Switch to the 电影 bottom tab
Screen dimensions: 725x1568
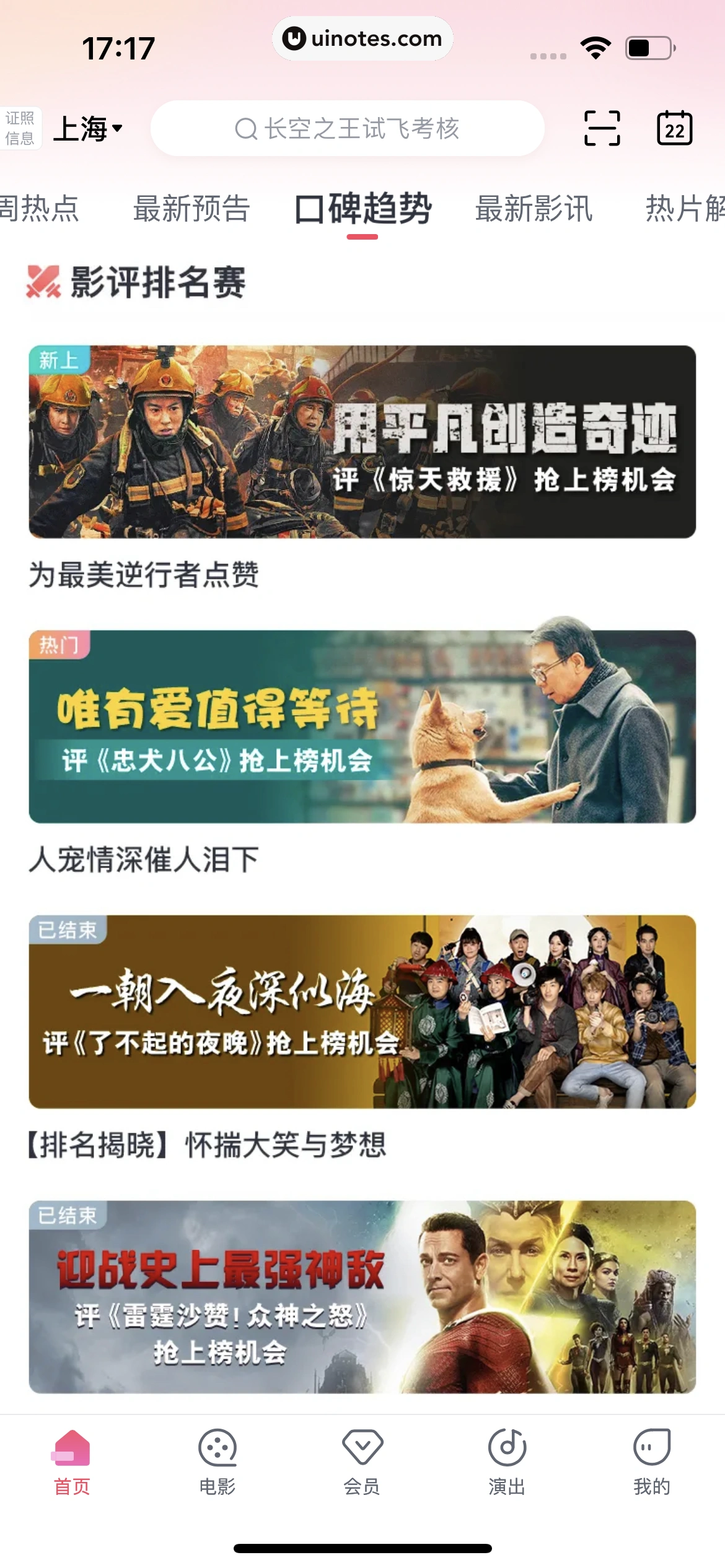(217, 1461)
